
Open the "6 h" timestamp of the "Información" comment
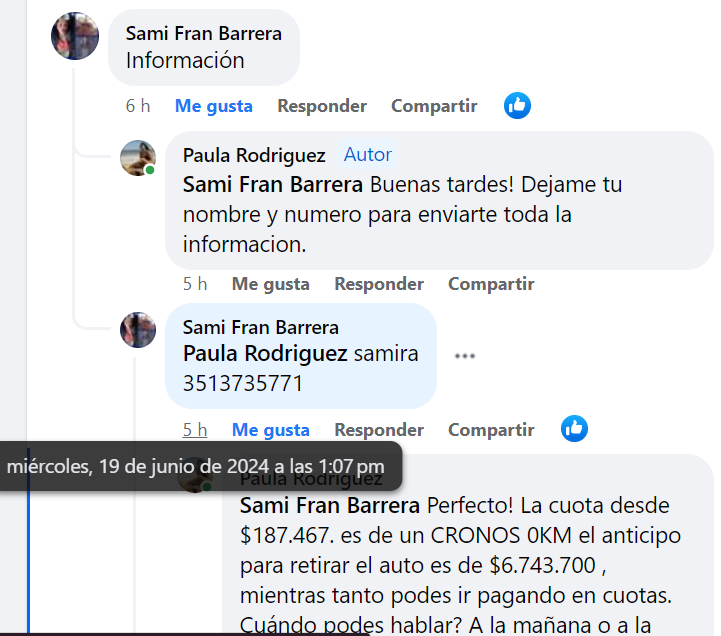pyautogui.click(x=138, y=106)
